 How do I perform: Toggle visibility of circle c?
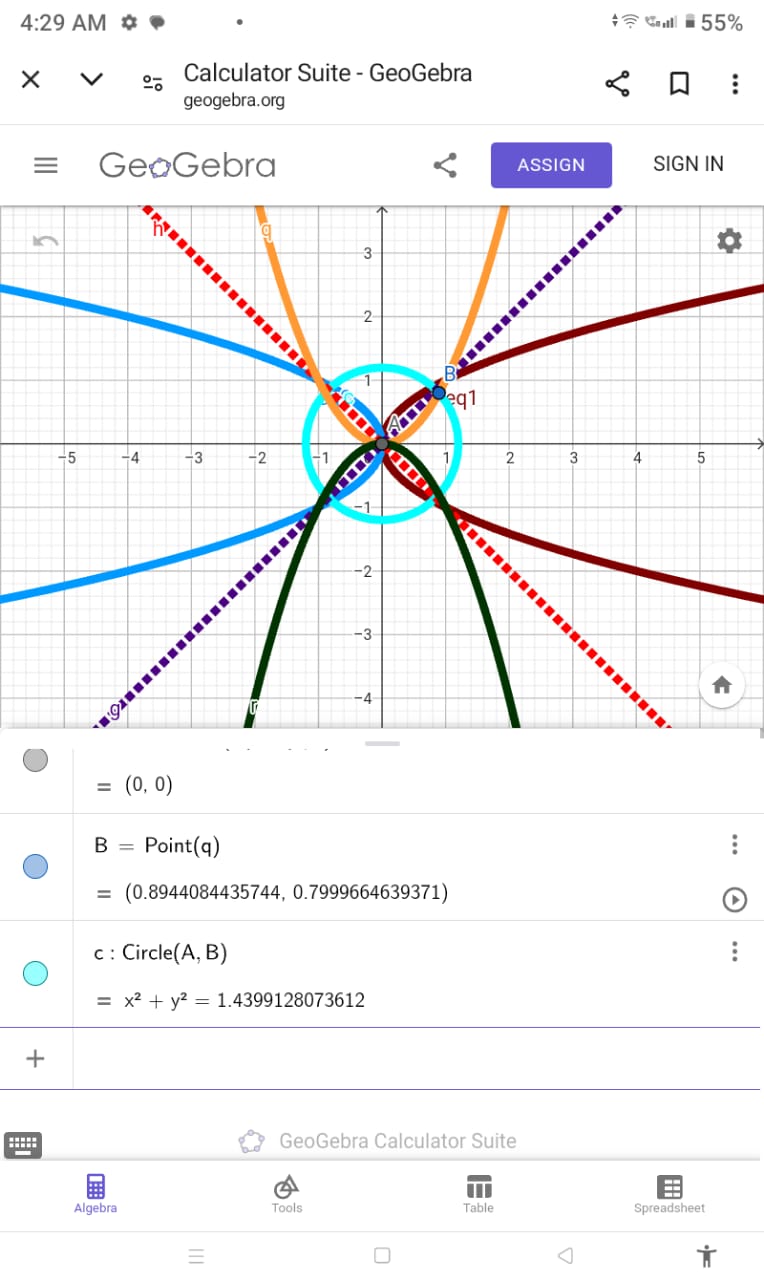pyautogui.click(x=35, y=973)
